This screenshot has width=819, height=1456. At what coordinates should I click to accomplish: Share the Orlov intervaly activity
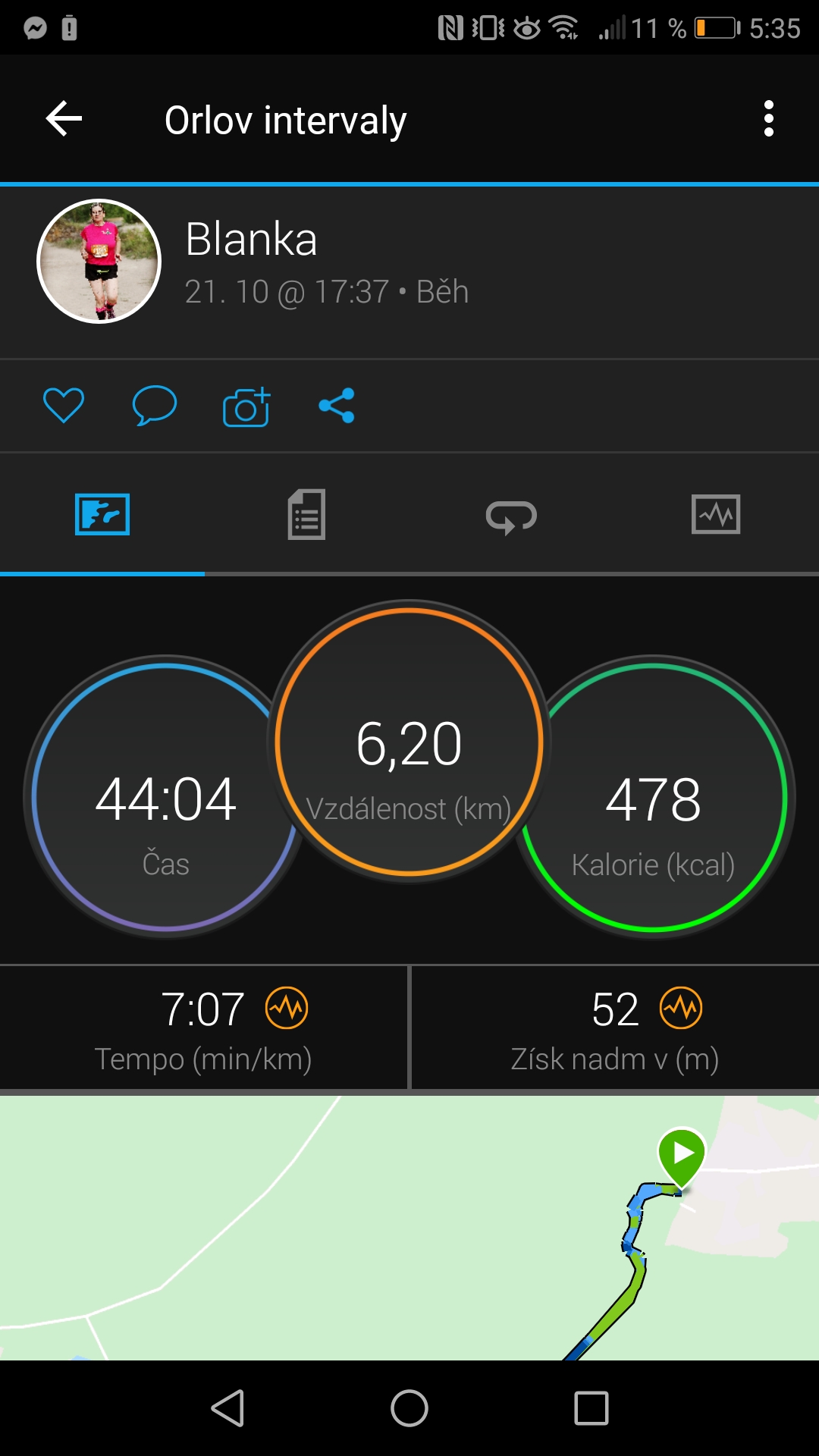tap(337, 405)
